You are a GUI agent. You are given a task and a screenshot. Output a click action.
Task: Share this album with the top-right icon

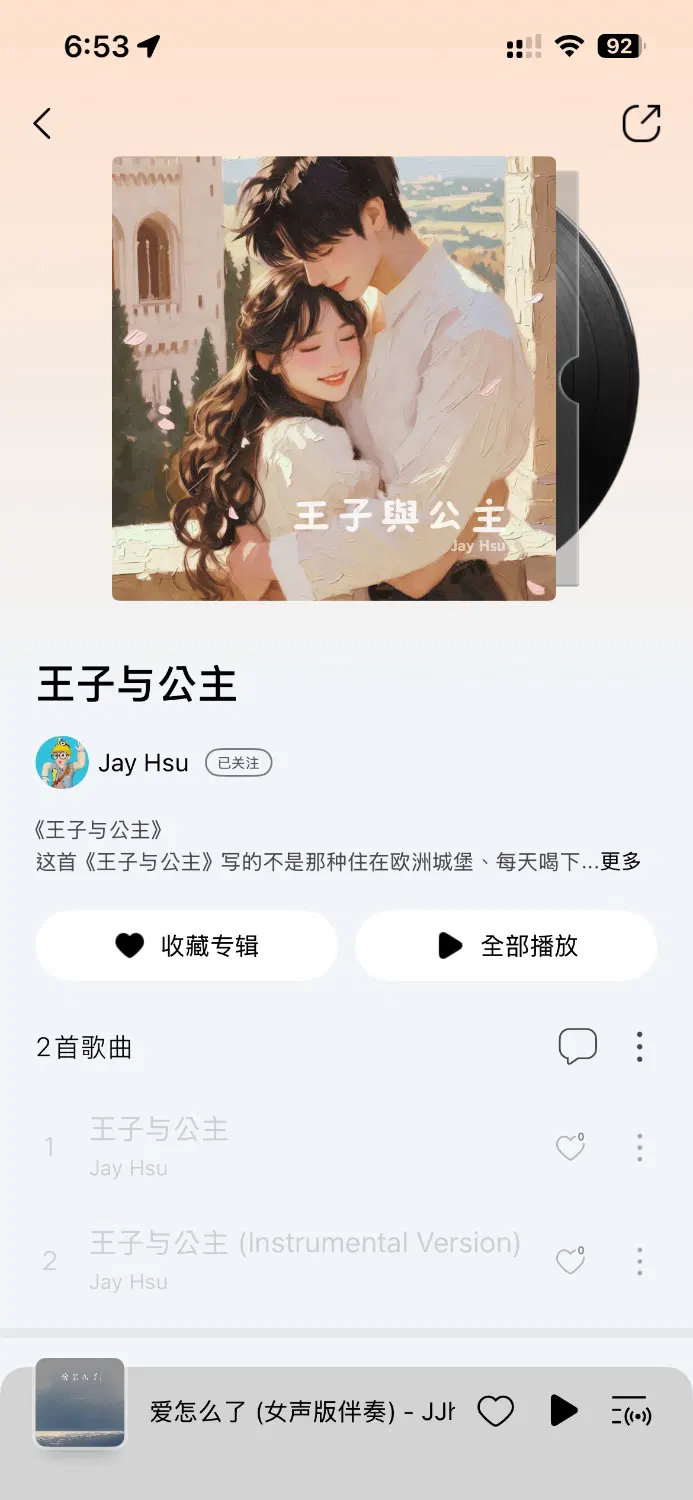point(641,124)
